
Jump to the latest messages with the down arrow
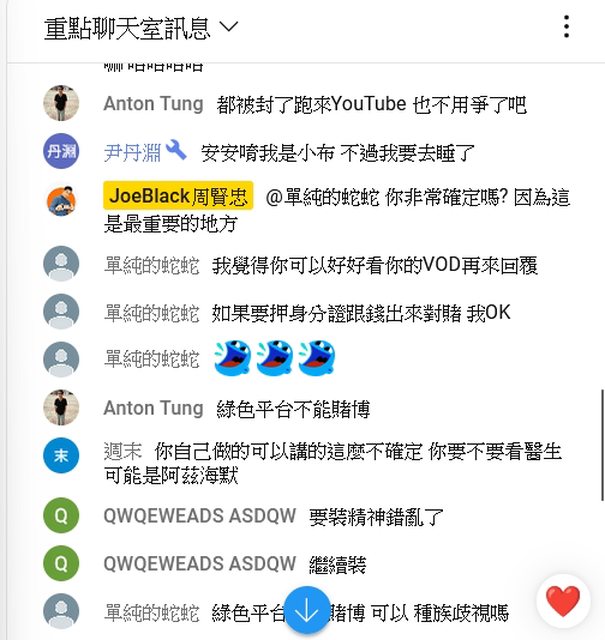[307, 609]
